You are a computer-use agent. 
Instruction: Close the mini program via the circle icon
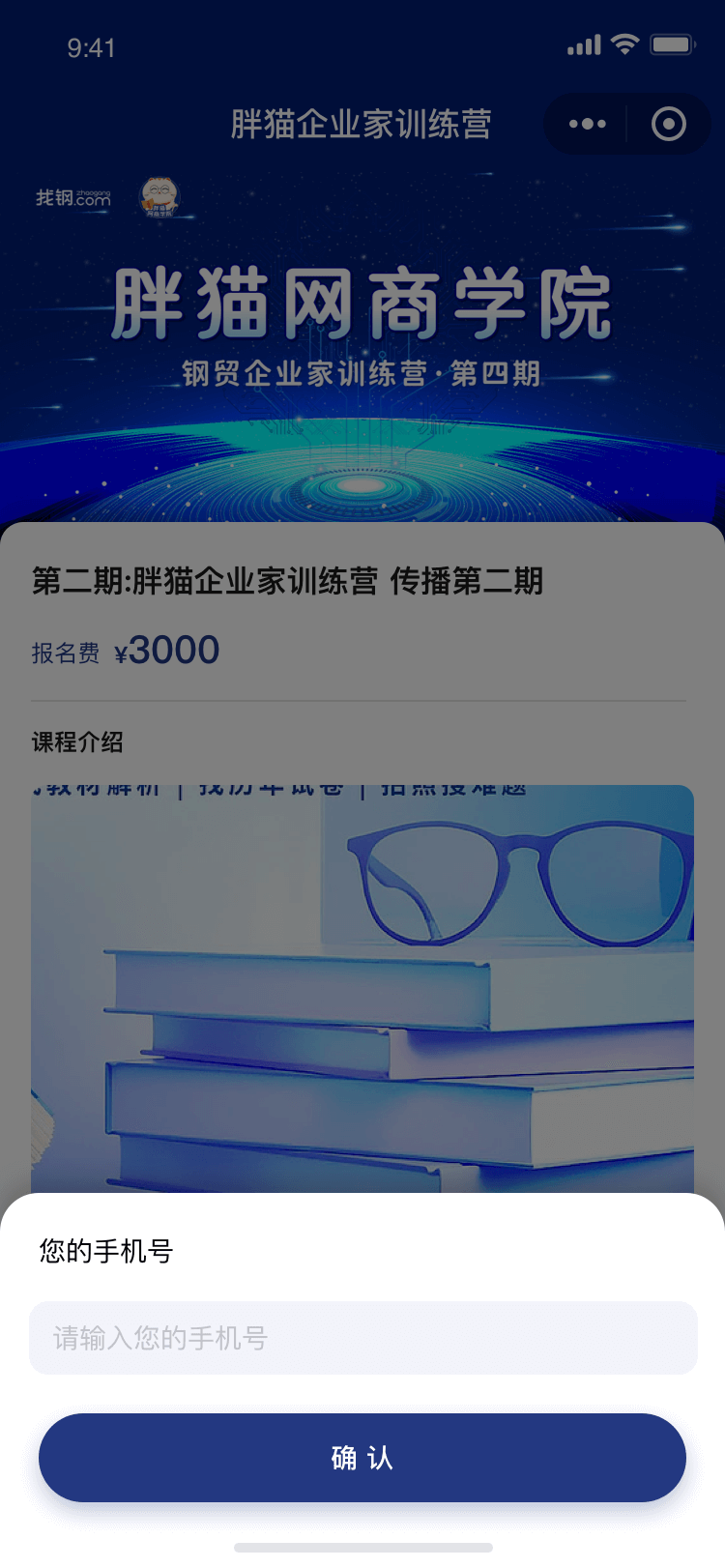pyautogui.click(x=669, y=124)
